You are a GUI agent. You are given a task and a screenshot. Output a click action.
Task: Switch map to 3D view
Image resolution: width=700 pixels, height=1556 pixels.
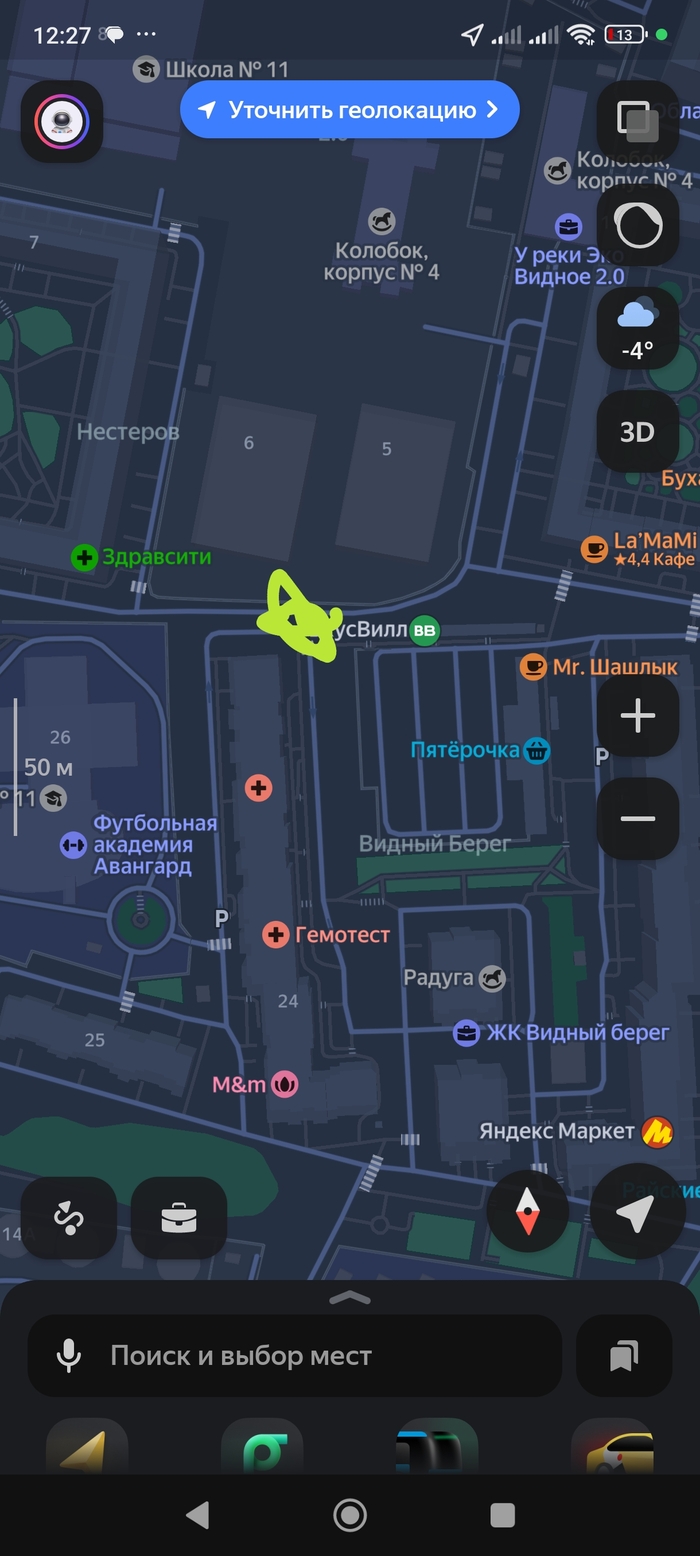pos(637,432)
